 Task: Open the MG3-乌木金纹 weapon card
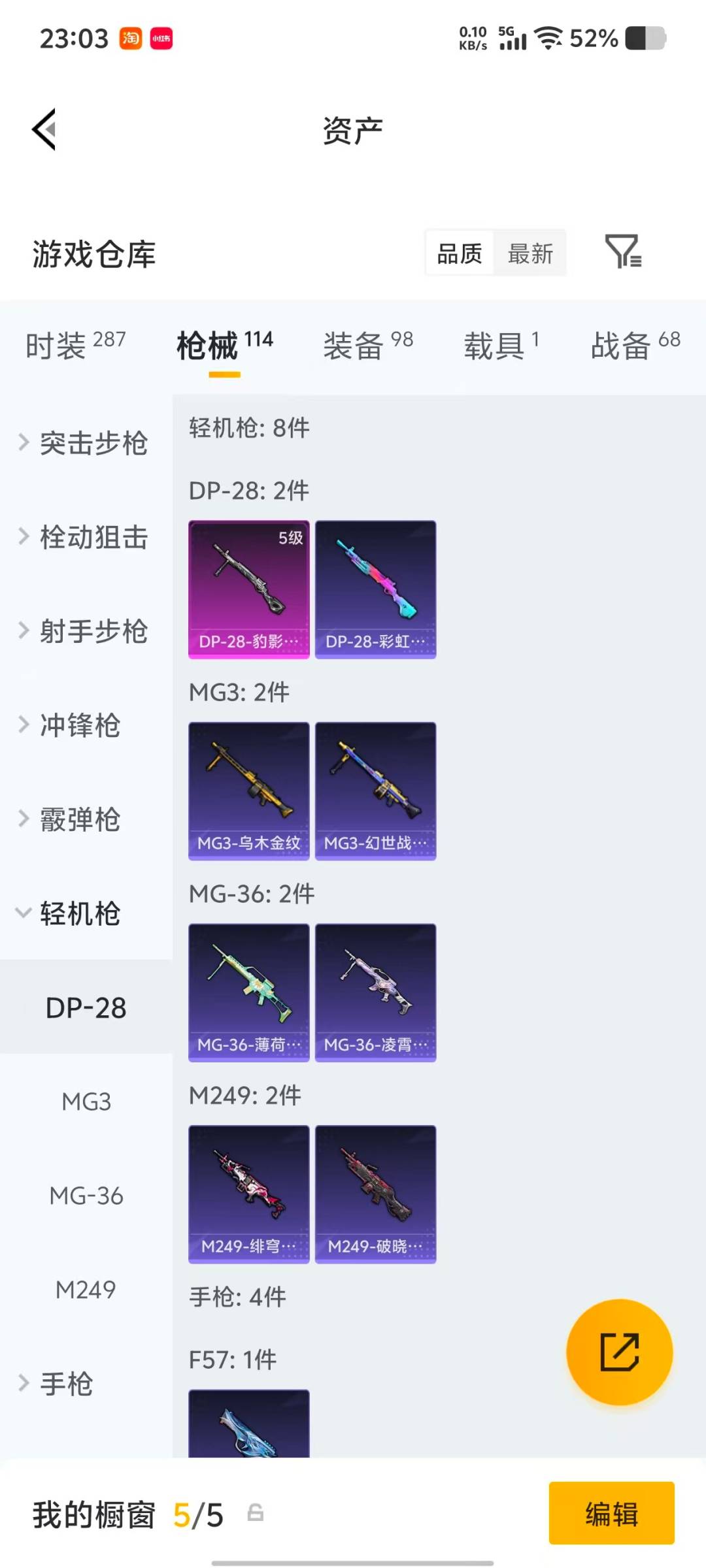[248, 788]
